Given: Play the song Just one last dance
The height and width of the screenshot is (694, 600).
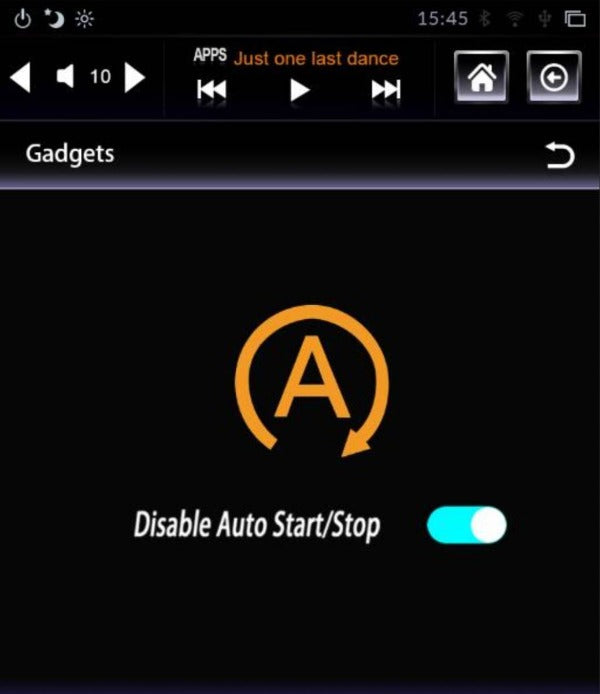Looking at the screenshot, I should (299, 90).
